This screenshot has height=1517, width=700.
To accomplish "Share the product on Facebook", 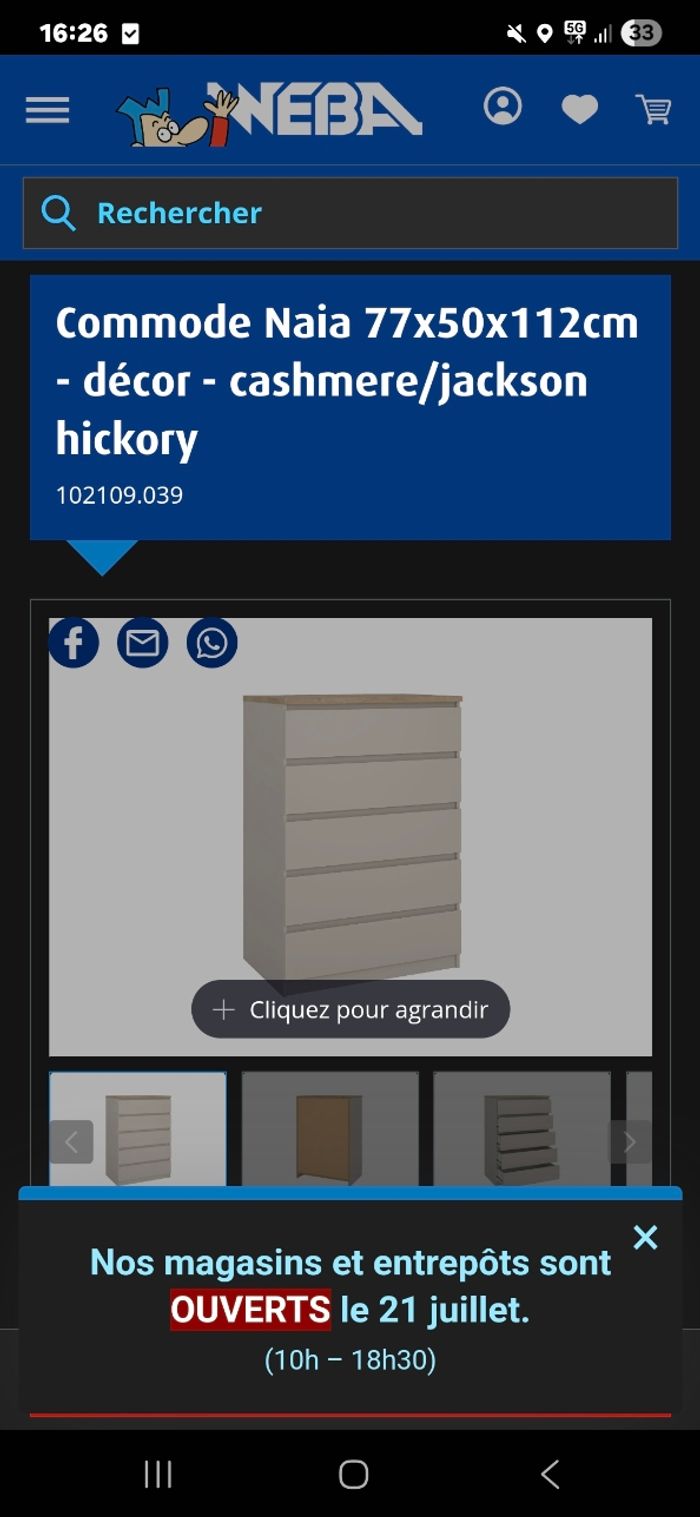I will click(74, 643).
